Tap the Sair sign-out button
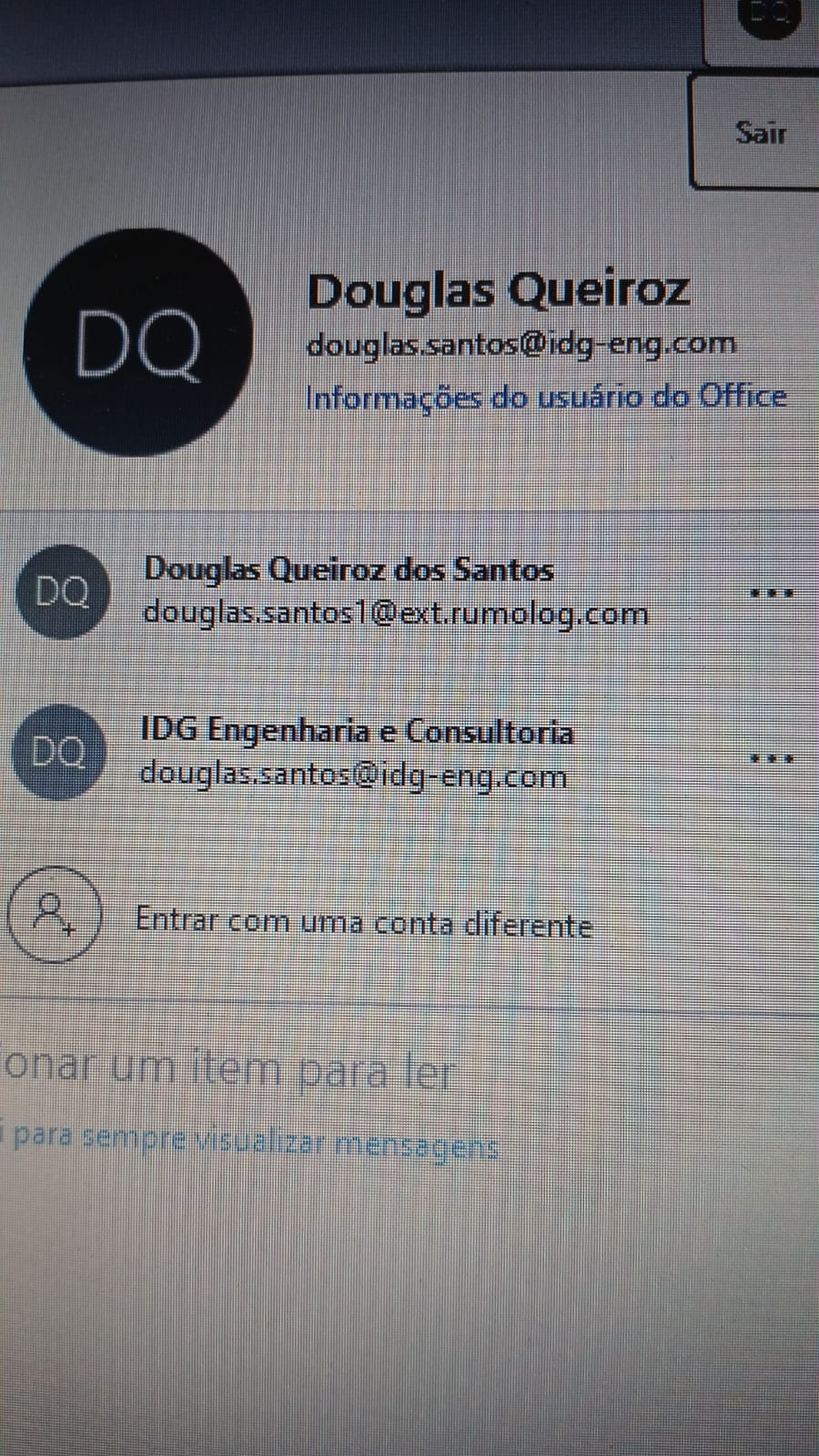 [760, 133]
